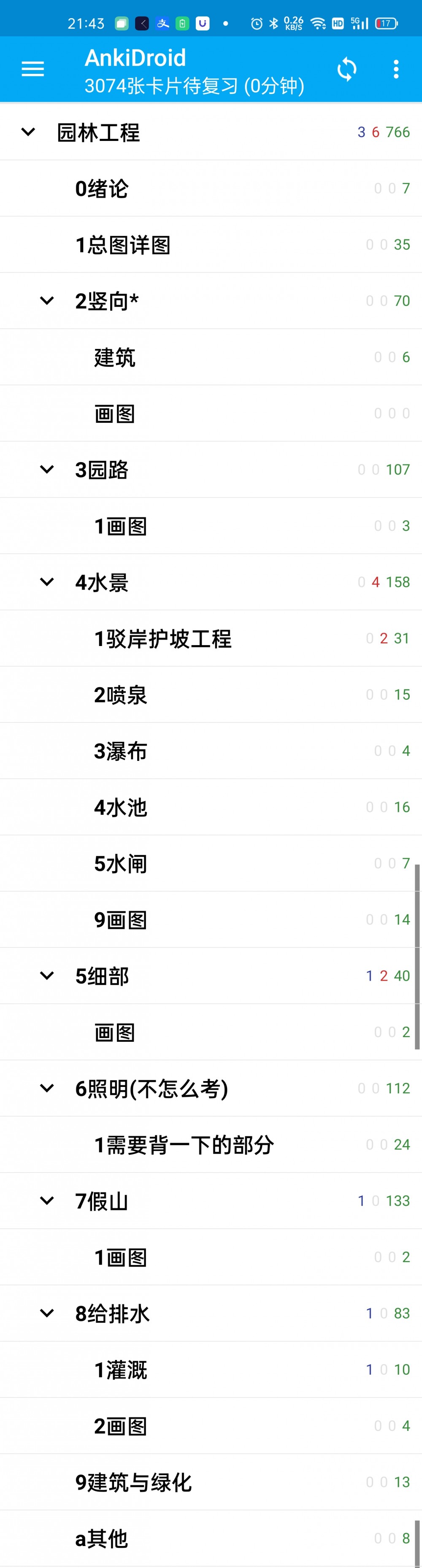This screenshot has width=422, height=1568.
Task: Collapse the 6照明(不怎么考) deck
Action: pos(47,1088)
